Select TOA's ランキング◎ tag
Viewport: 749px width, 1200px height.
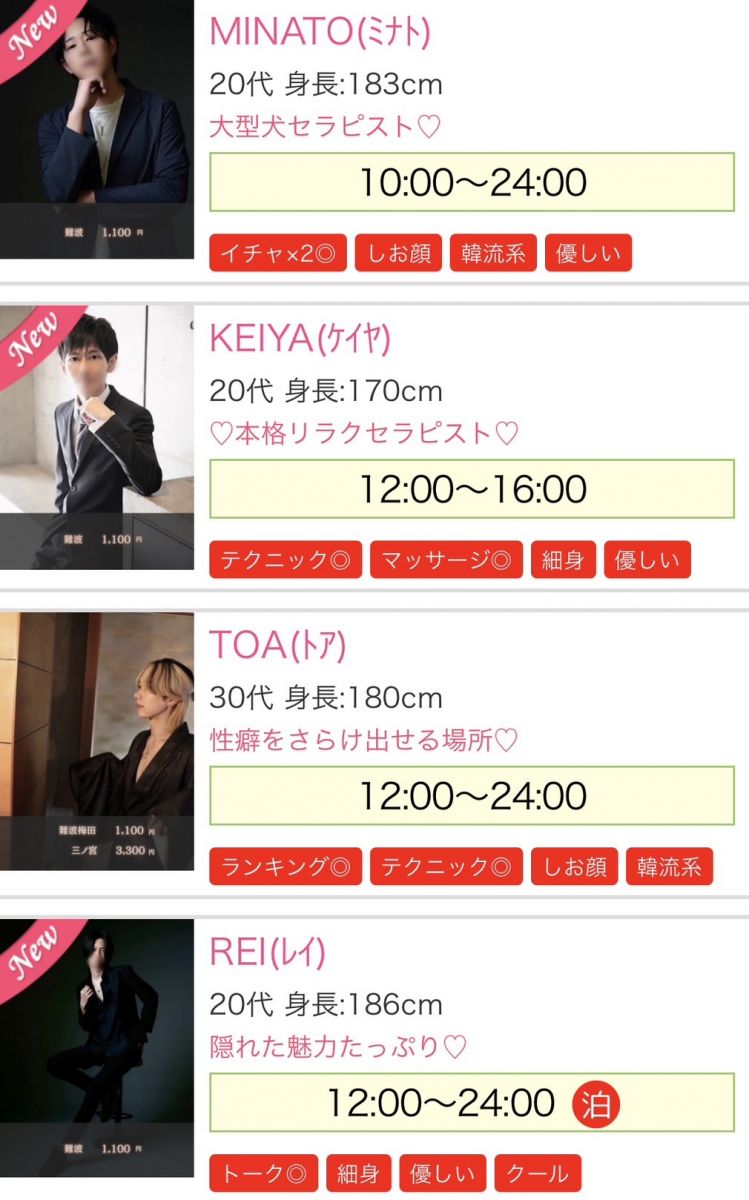[x=285, y=867]
